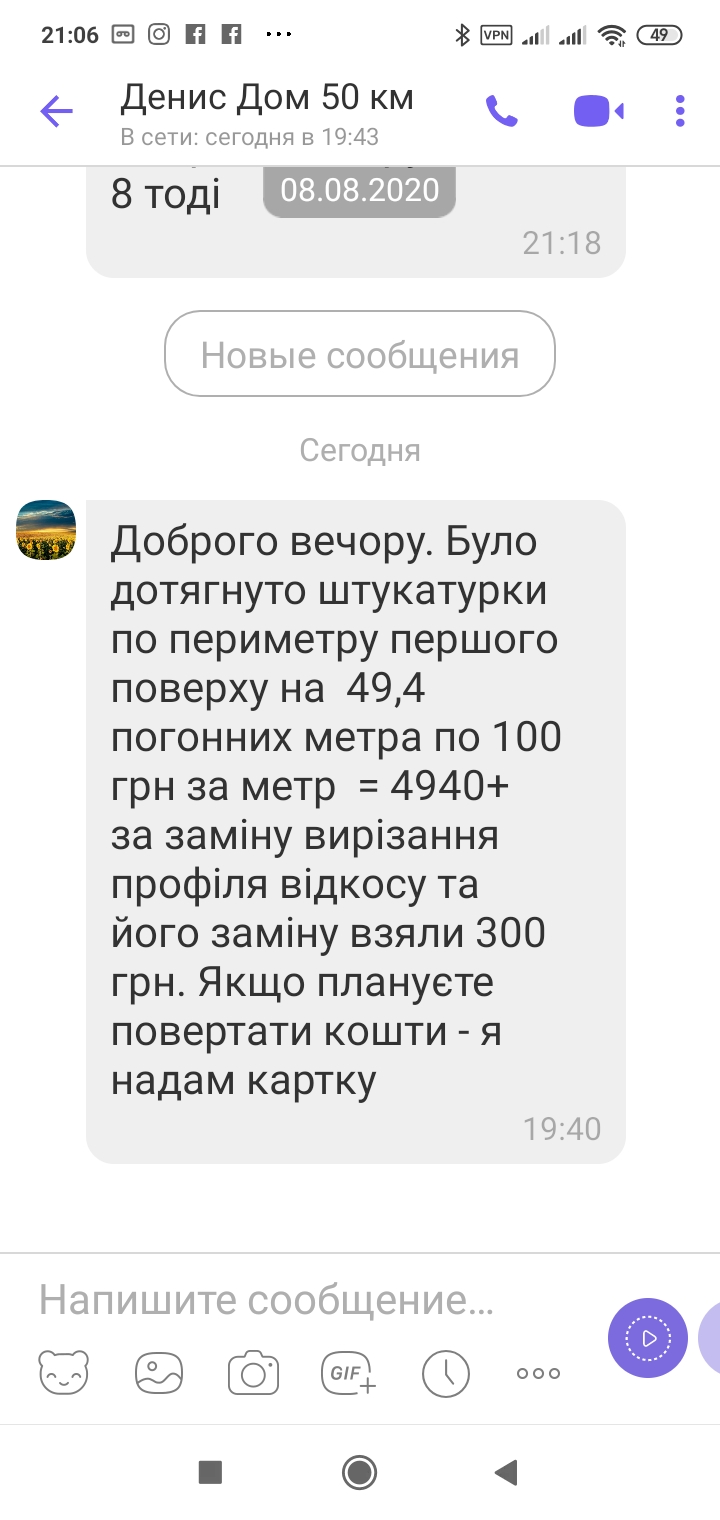
Task: Open the camera to take a picture
Action: pos(253,1372)
